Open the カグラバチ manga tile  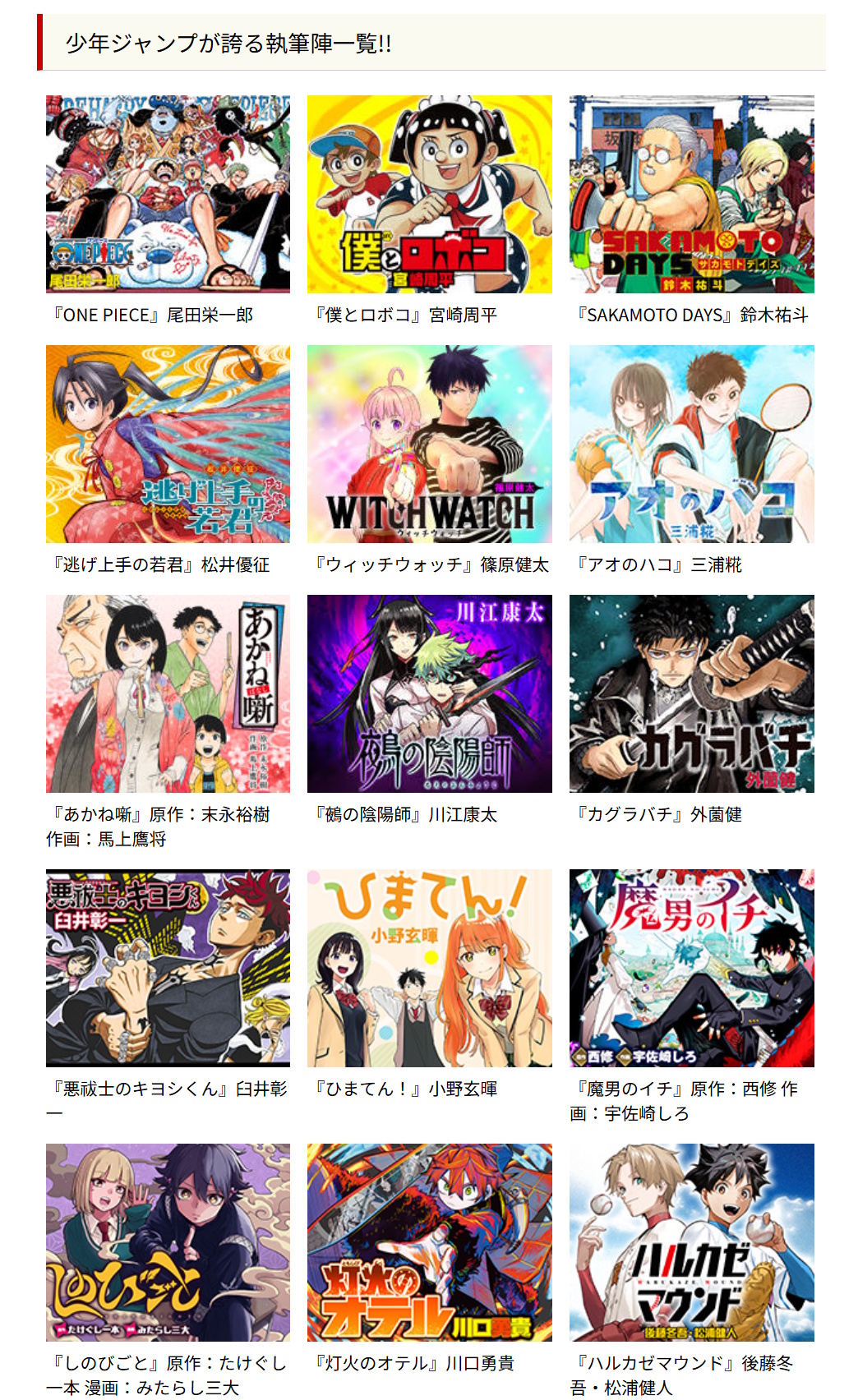tap(691, 693)
